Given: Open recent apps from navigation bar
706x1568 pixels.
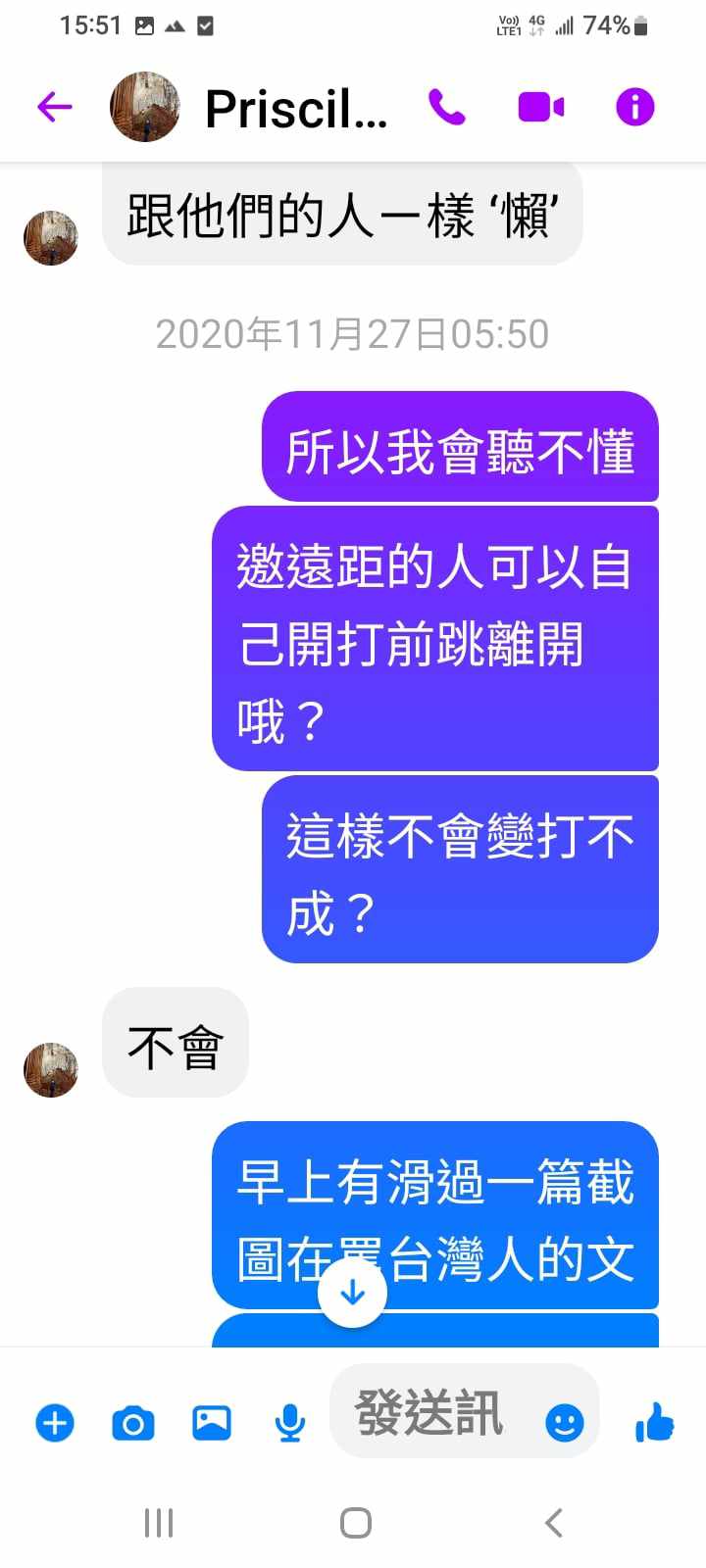Looking at the screenshot, I should (159, 1523).
